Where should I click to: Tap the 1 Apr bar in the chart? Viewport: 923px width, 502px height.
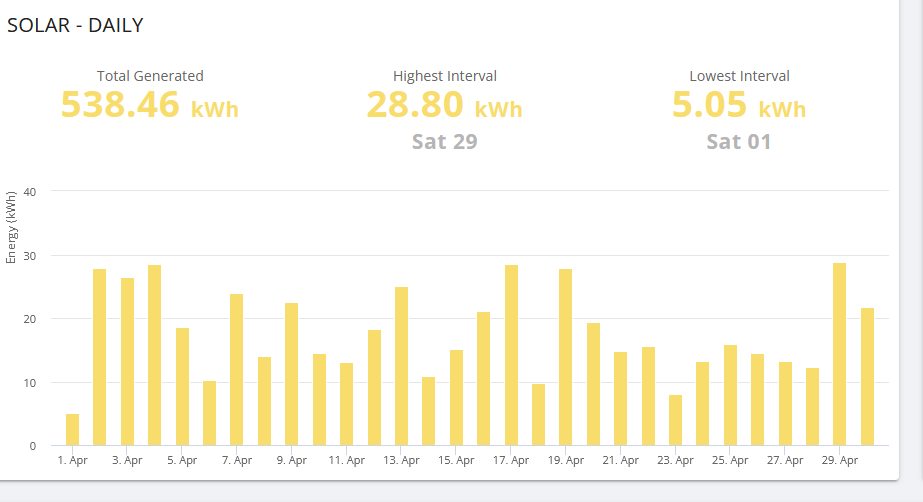click(72, 430)
